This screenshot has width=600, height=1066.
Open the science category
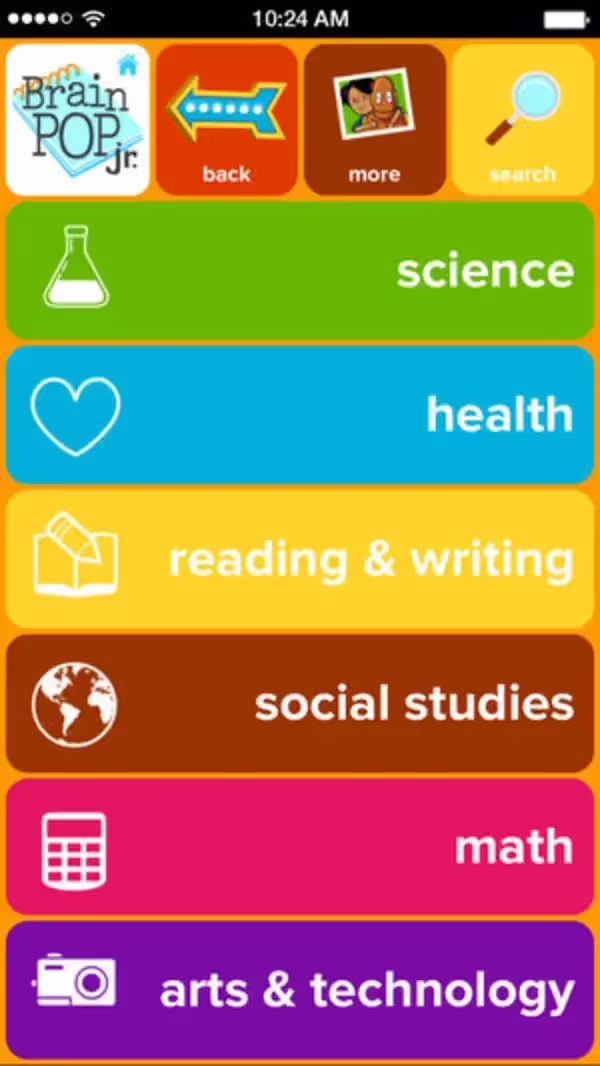coord(300,270)
